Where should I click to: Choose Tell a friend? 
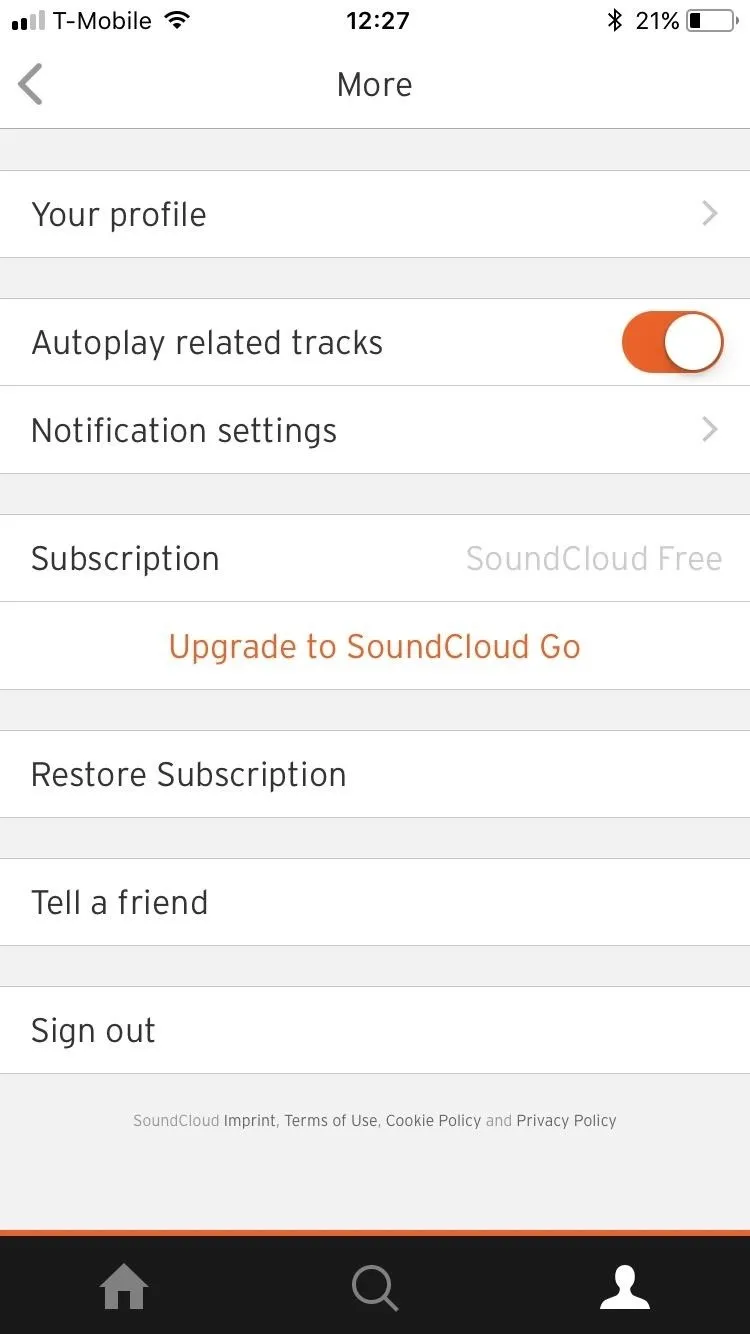[375, 902]
